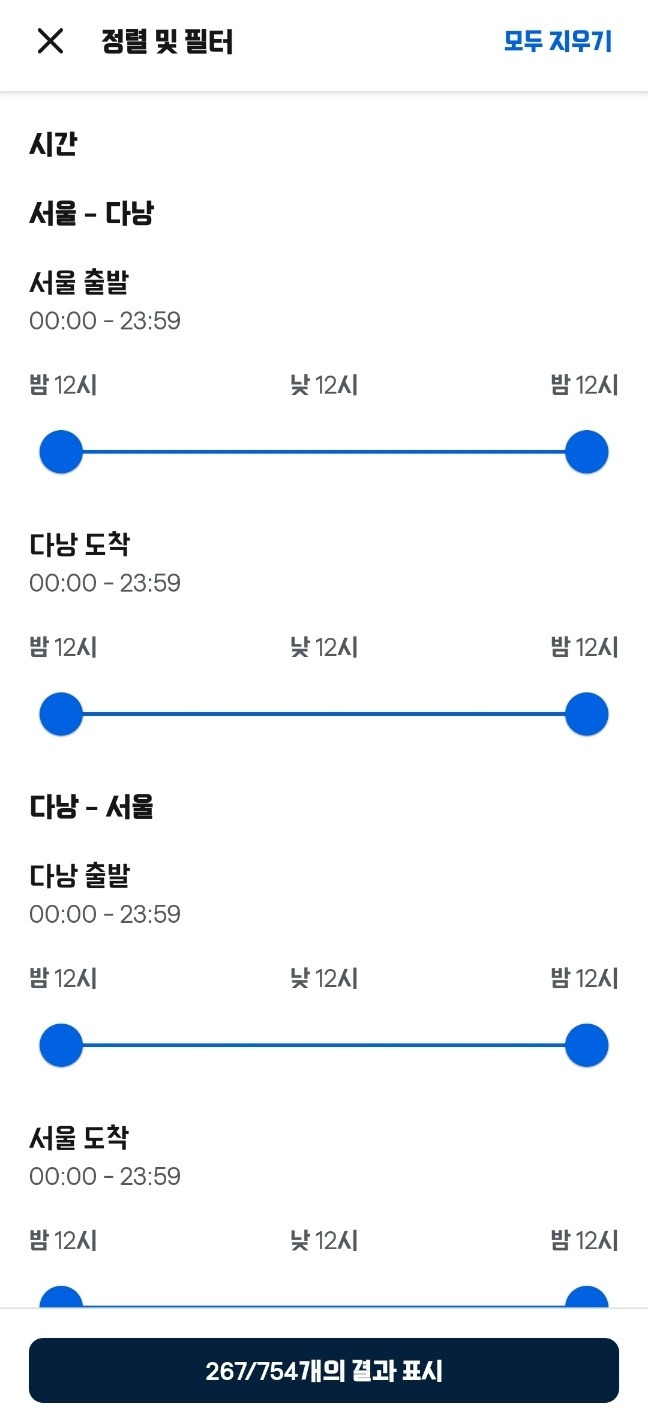Image resolution: width=648 pixels, height=1413 pixels.
Task: Tap the end handle of 다낭 출발 slider
Action: [x=587, y=1046]
